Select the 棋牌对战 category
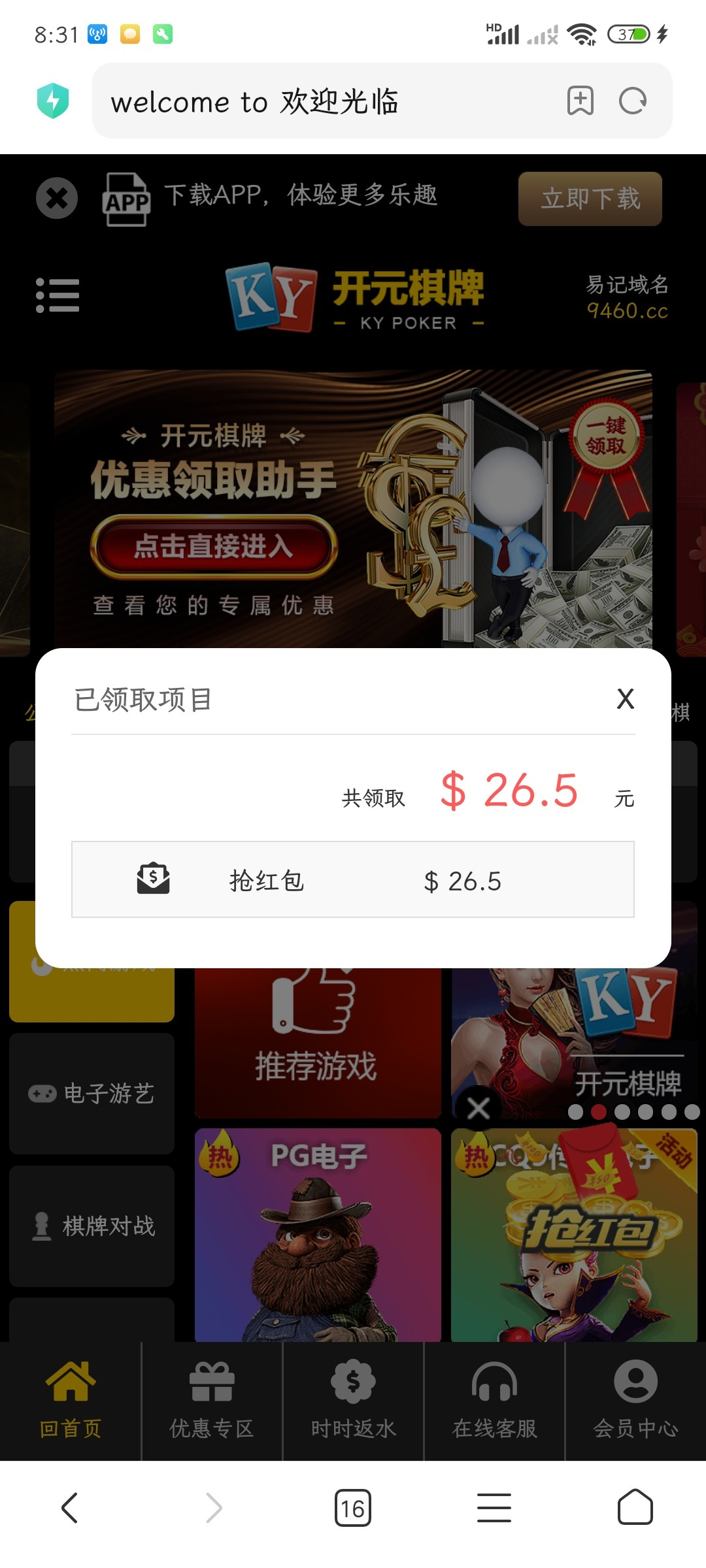 (x=92, y=1226)
